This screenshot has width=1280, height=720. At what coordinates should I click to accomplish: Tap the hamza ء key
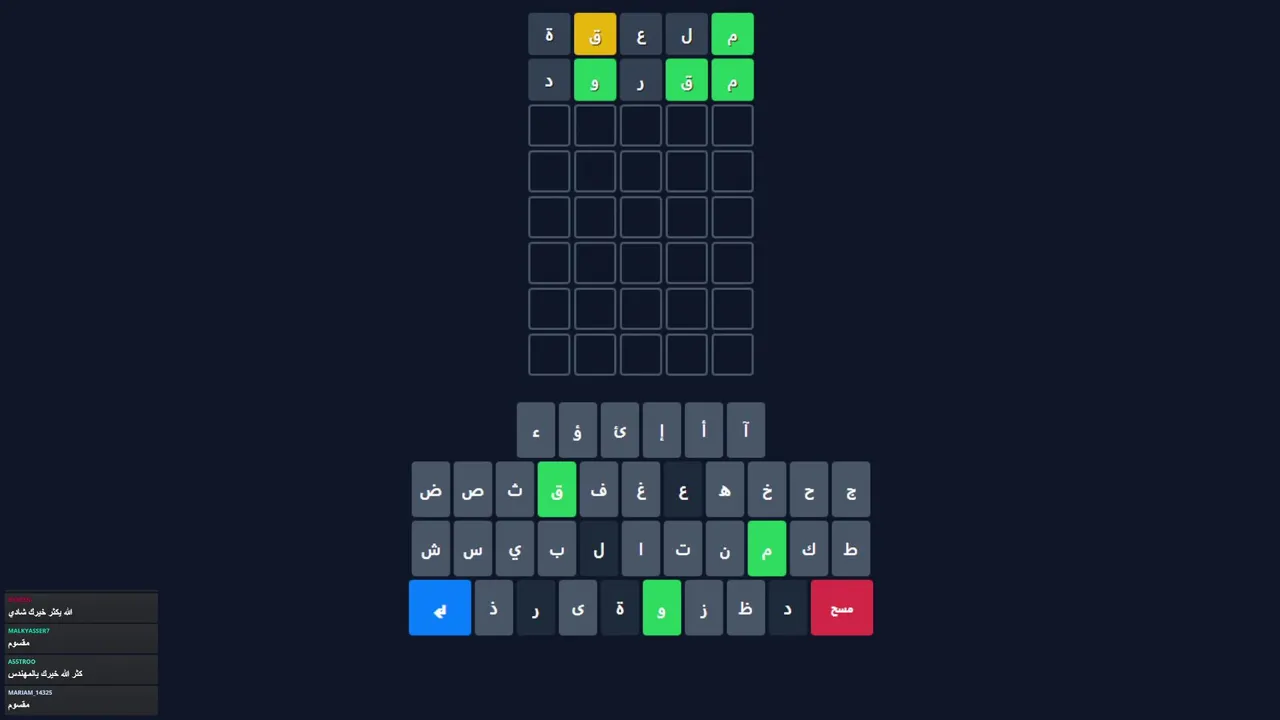tap(536, 431)
